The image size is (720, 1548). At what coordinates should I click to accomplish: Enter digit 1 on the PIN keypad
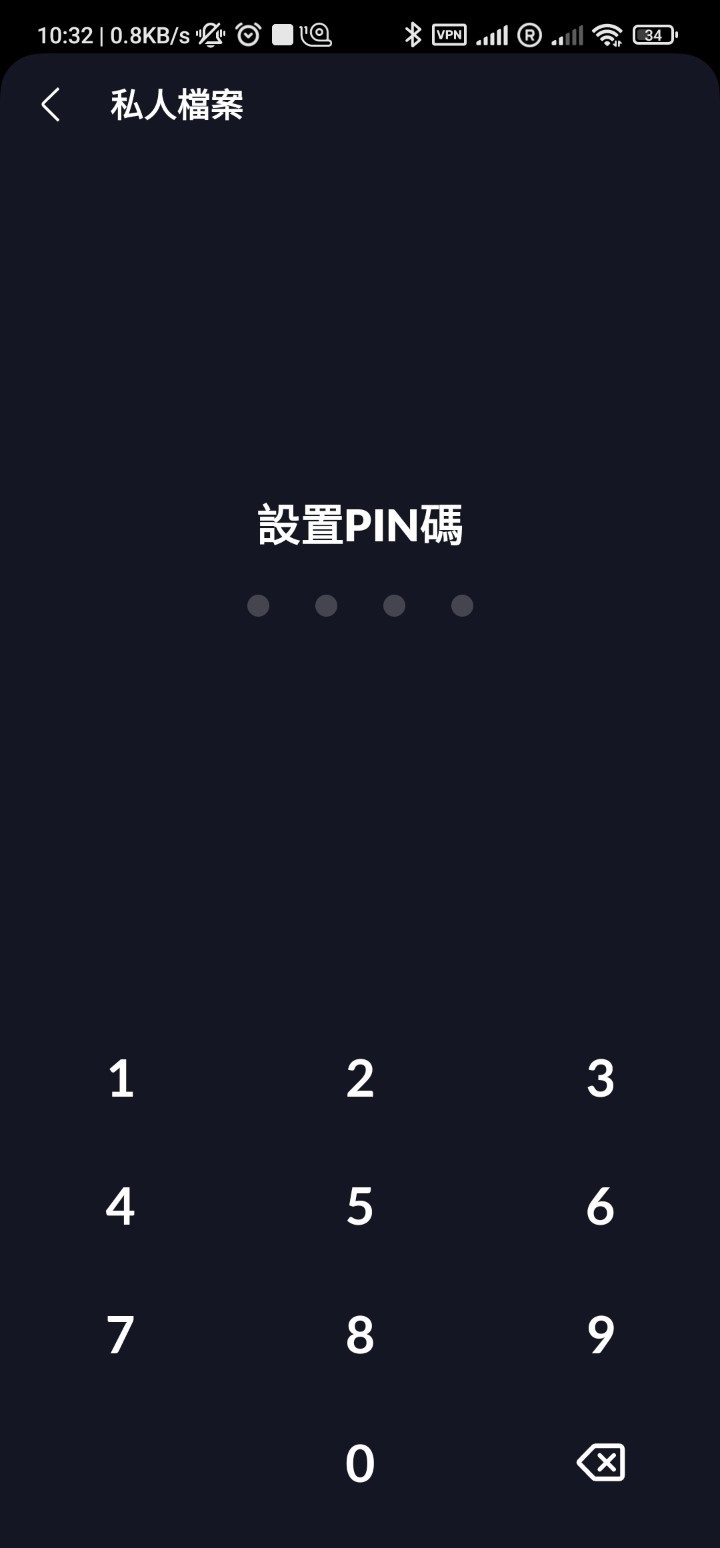(121, 1079)
